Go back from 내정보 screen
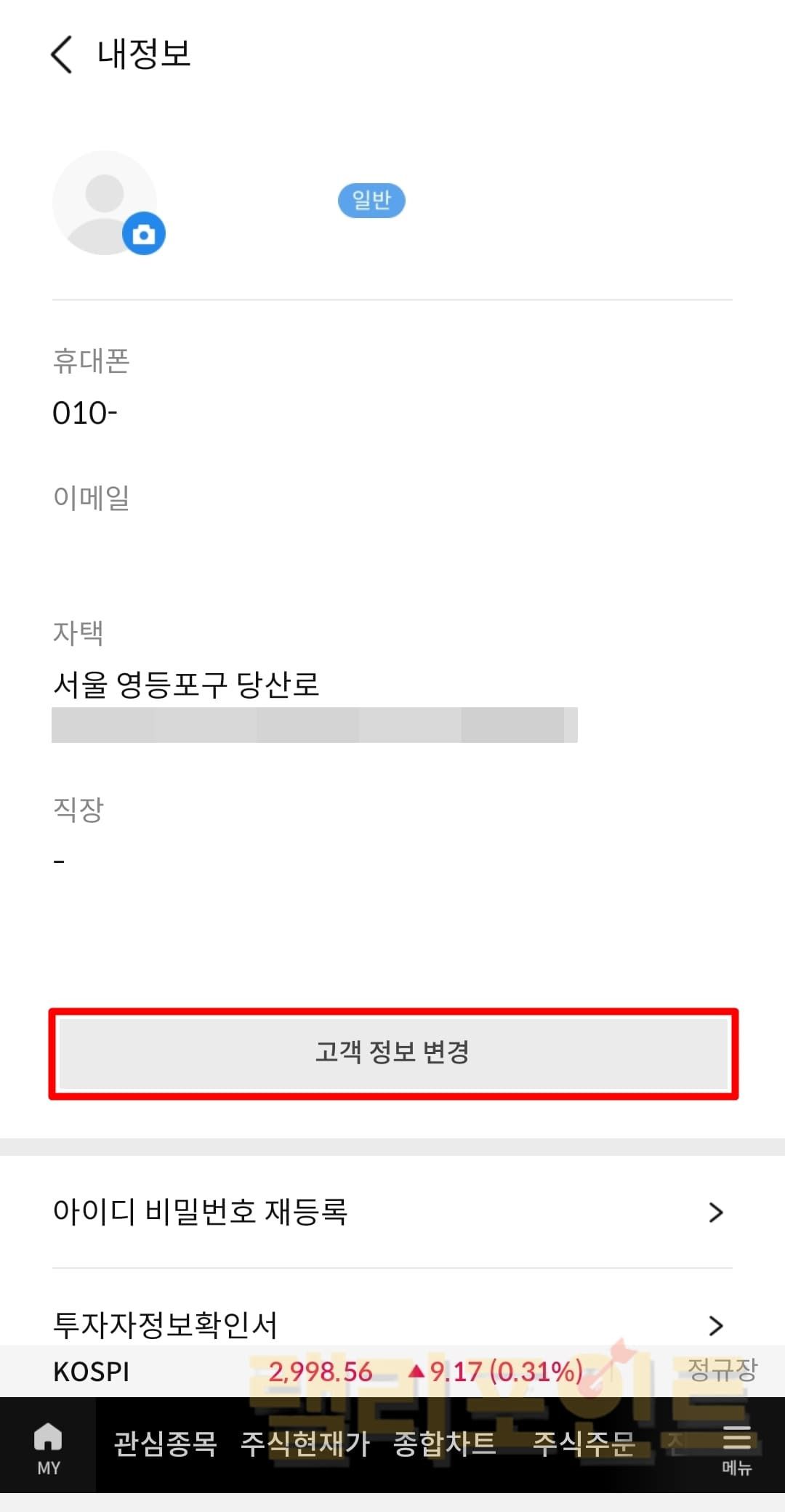This screenshot has width=785, height=1512. click(x=63, y=55)
